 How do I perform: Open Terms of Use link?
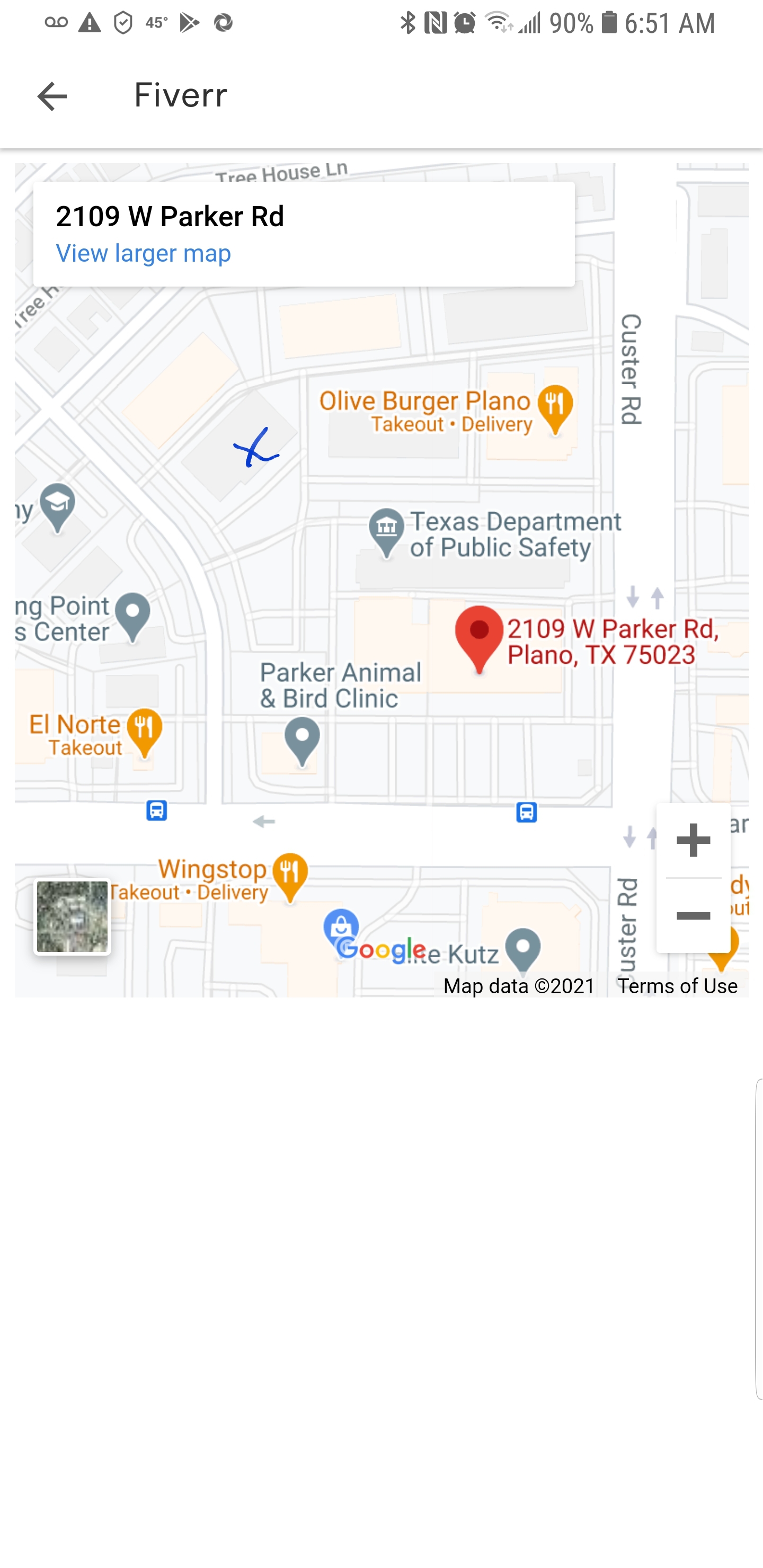point(677,985)
